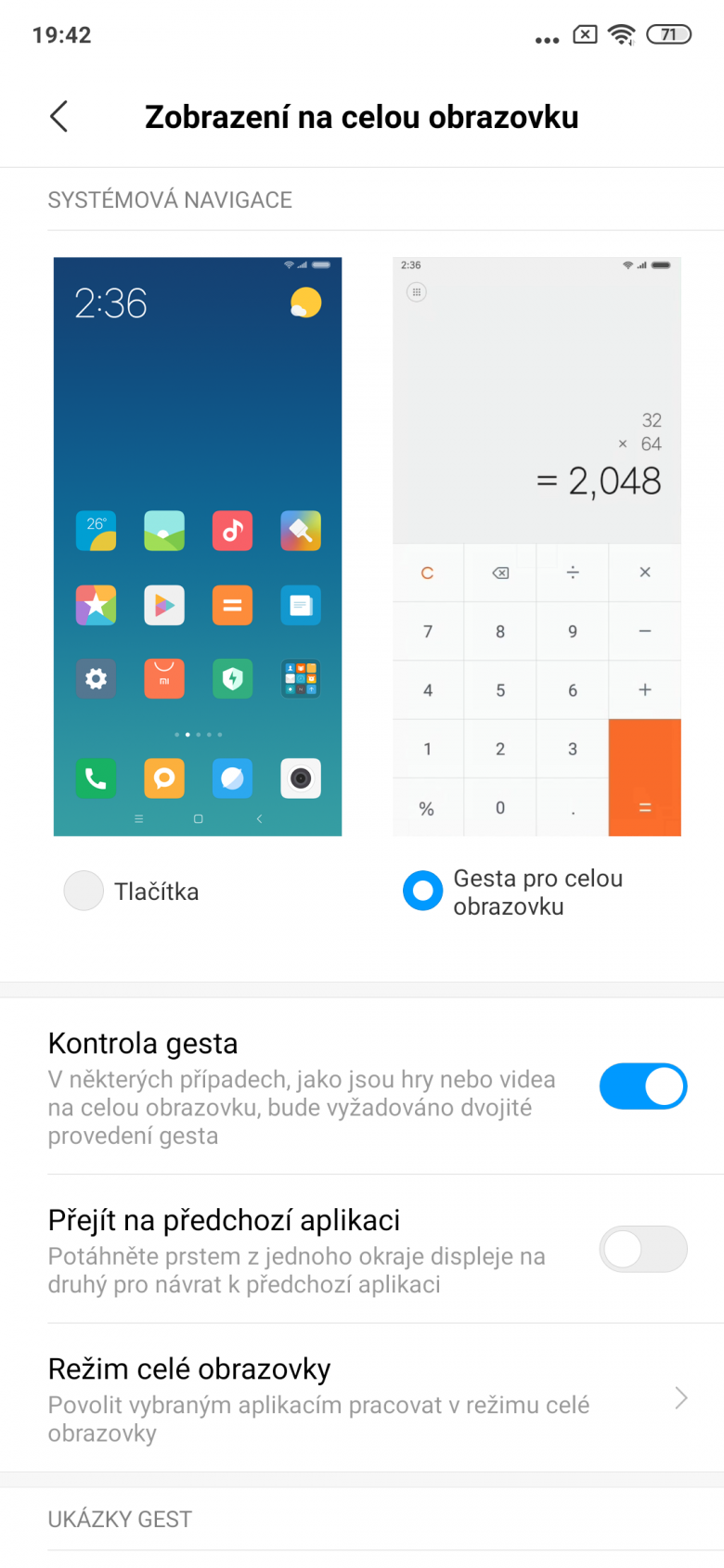Screen dimensions: 724x1568
Task: Open Režim celé obrazovky settings
Action: pos(362,1398)
